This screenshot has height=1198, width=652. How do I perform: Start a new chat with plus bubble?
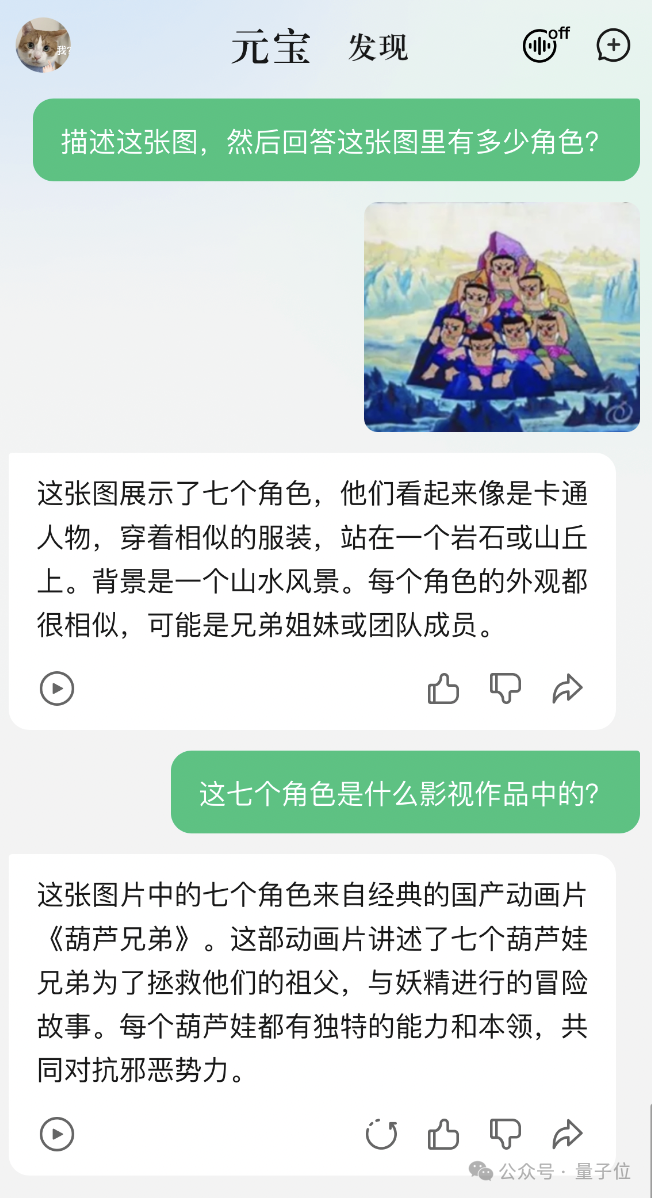[x=613, y=46]
